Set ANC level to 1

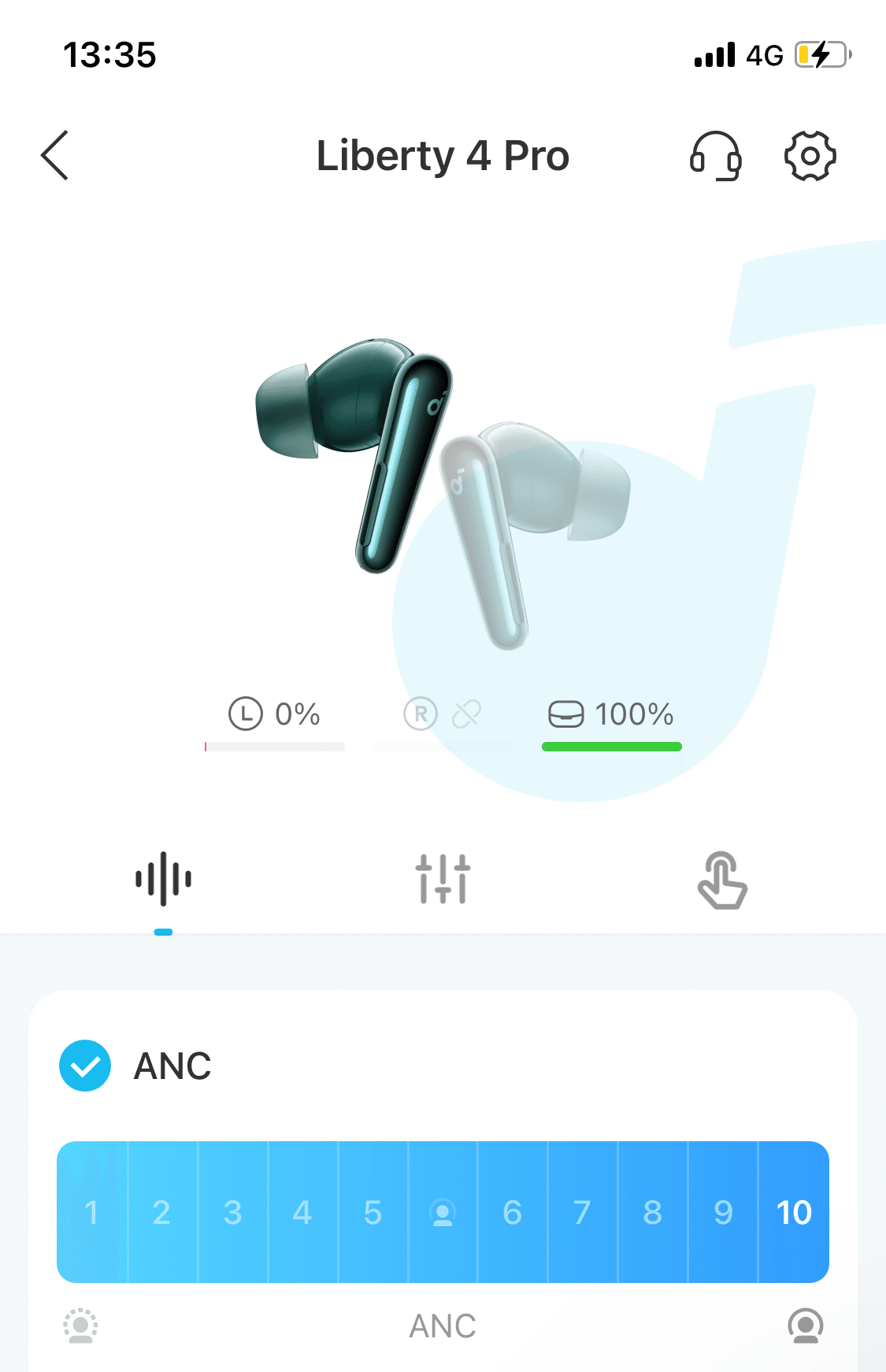pos(92,1212)
